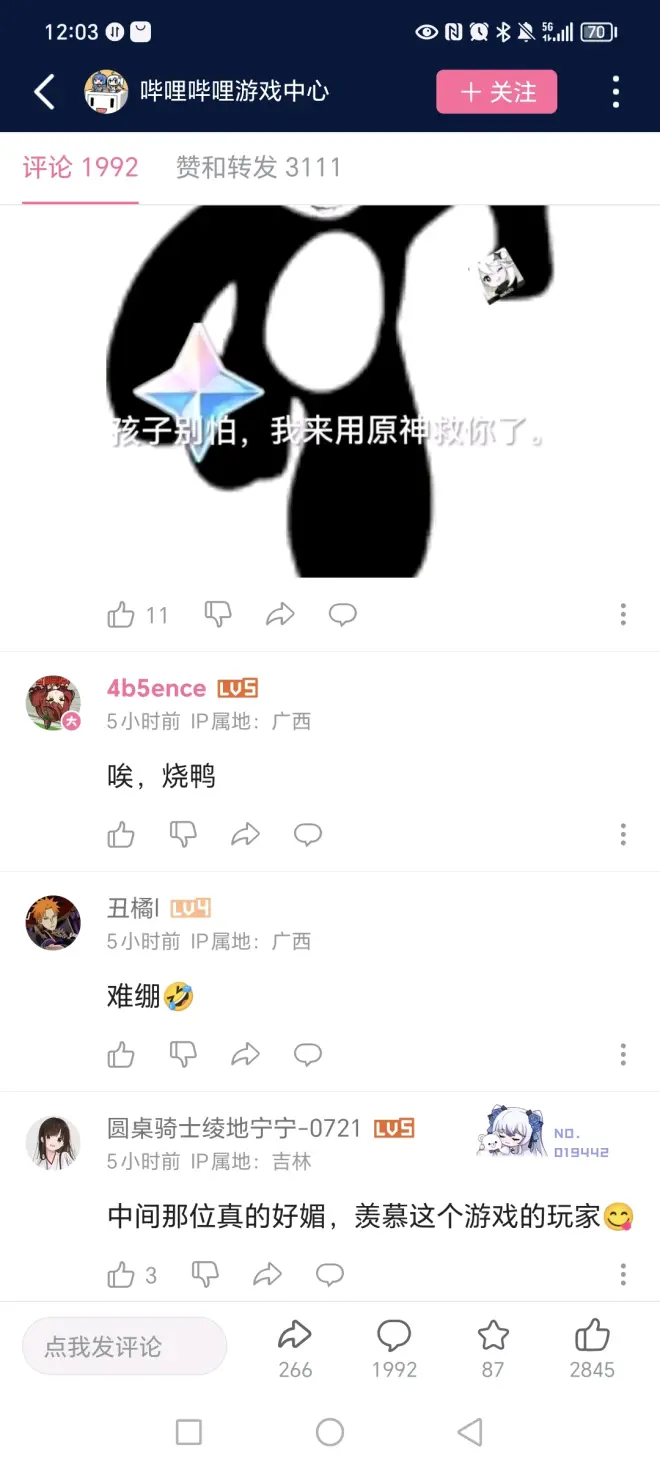Return to the home screen via system circle
660x1467 pixels.
[330, 1432]
